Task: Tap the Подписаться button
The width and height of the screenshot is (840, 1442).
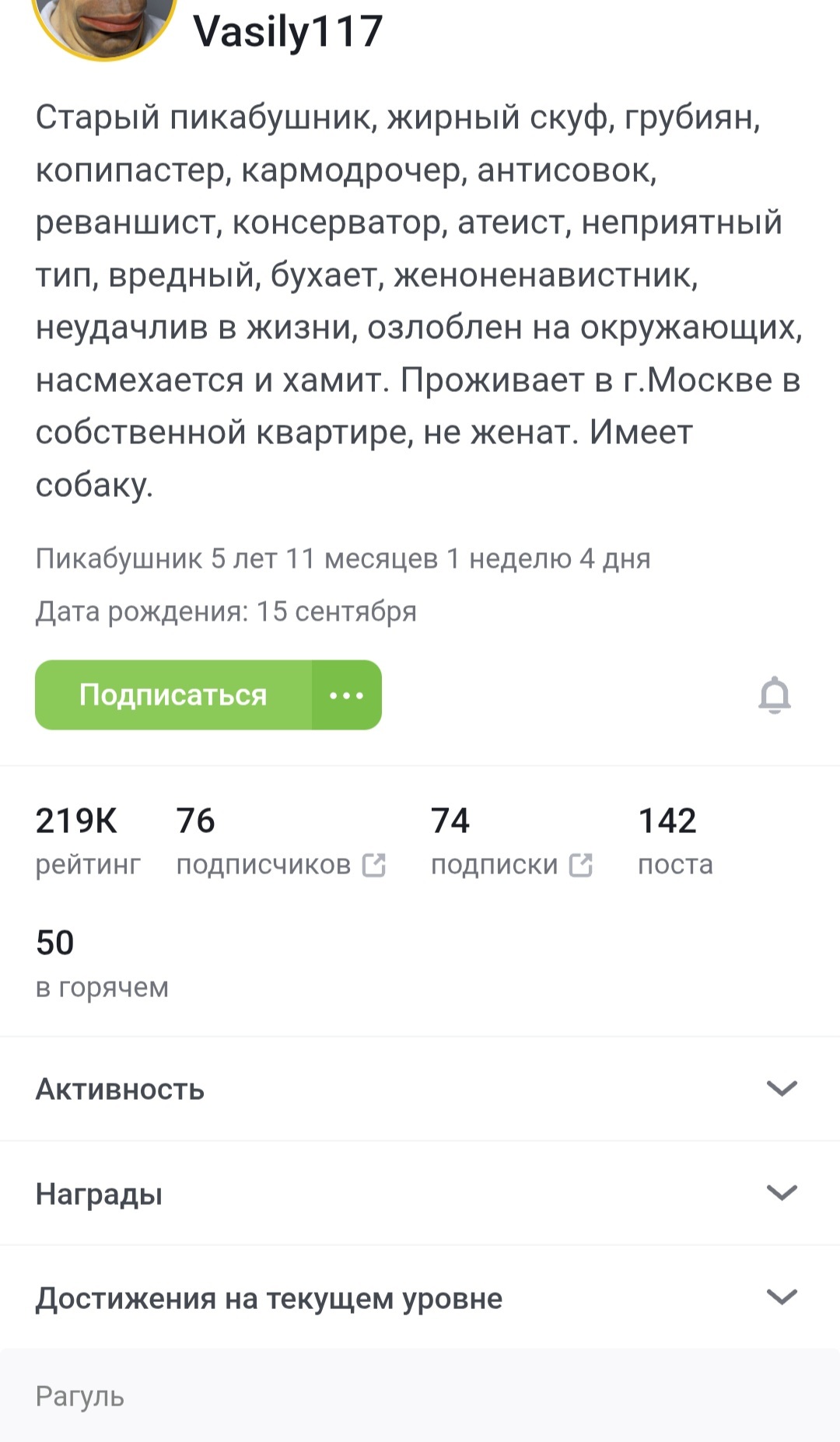Action: (173, 695)
